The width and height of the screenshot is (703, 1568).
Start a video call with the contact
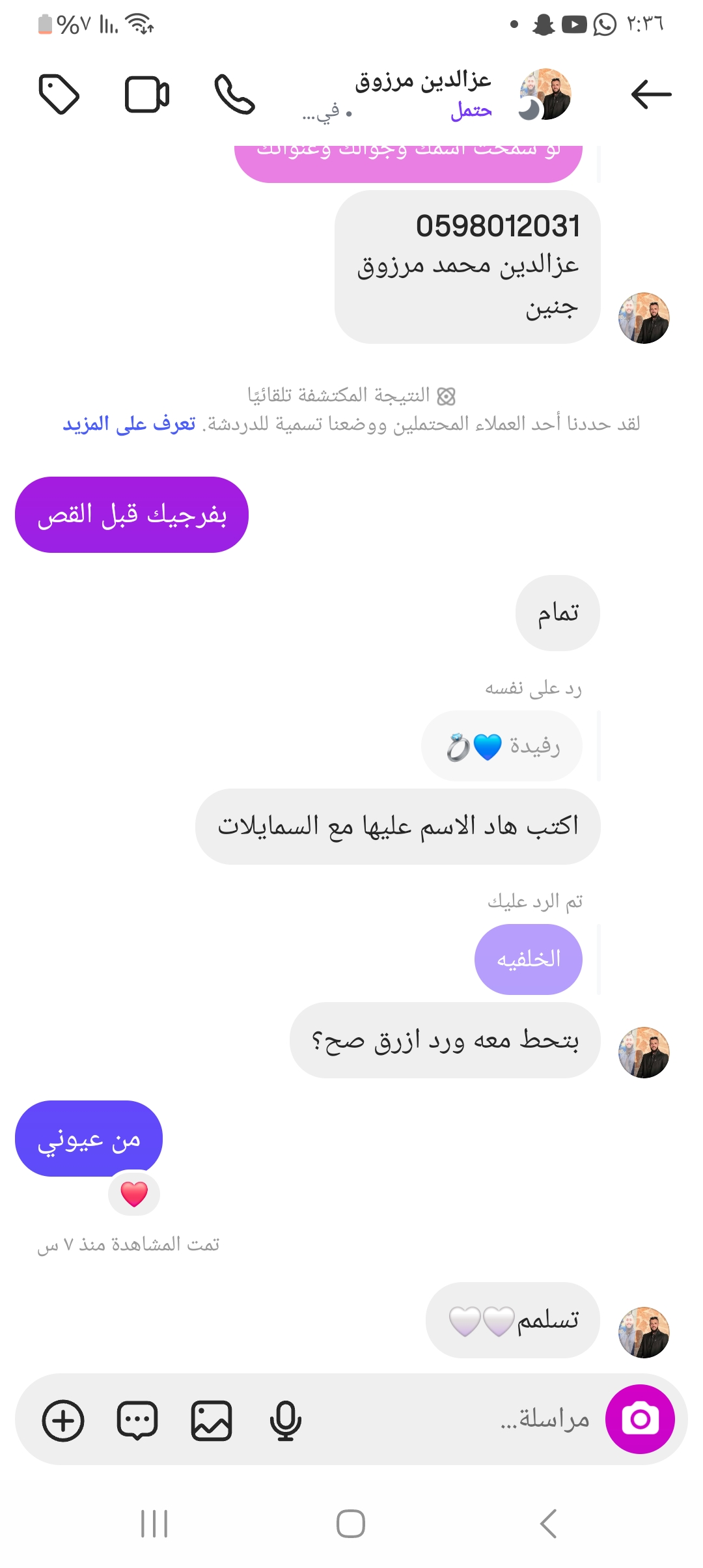(x=147, y=95)
